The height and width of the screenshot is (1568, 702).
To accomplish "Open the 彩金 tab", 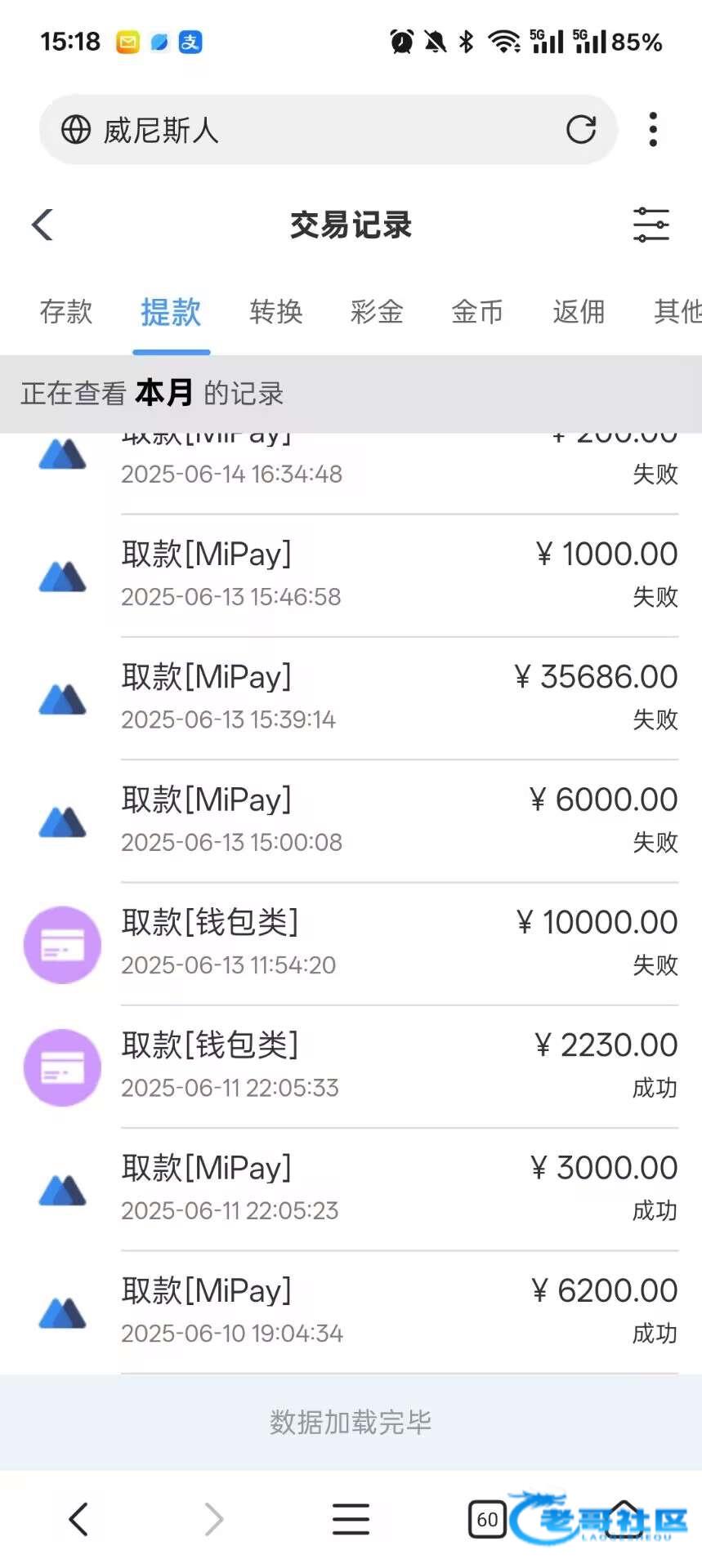I will point(377,312).
